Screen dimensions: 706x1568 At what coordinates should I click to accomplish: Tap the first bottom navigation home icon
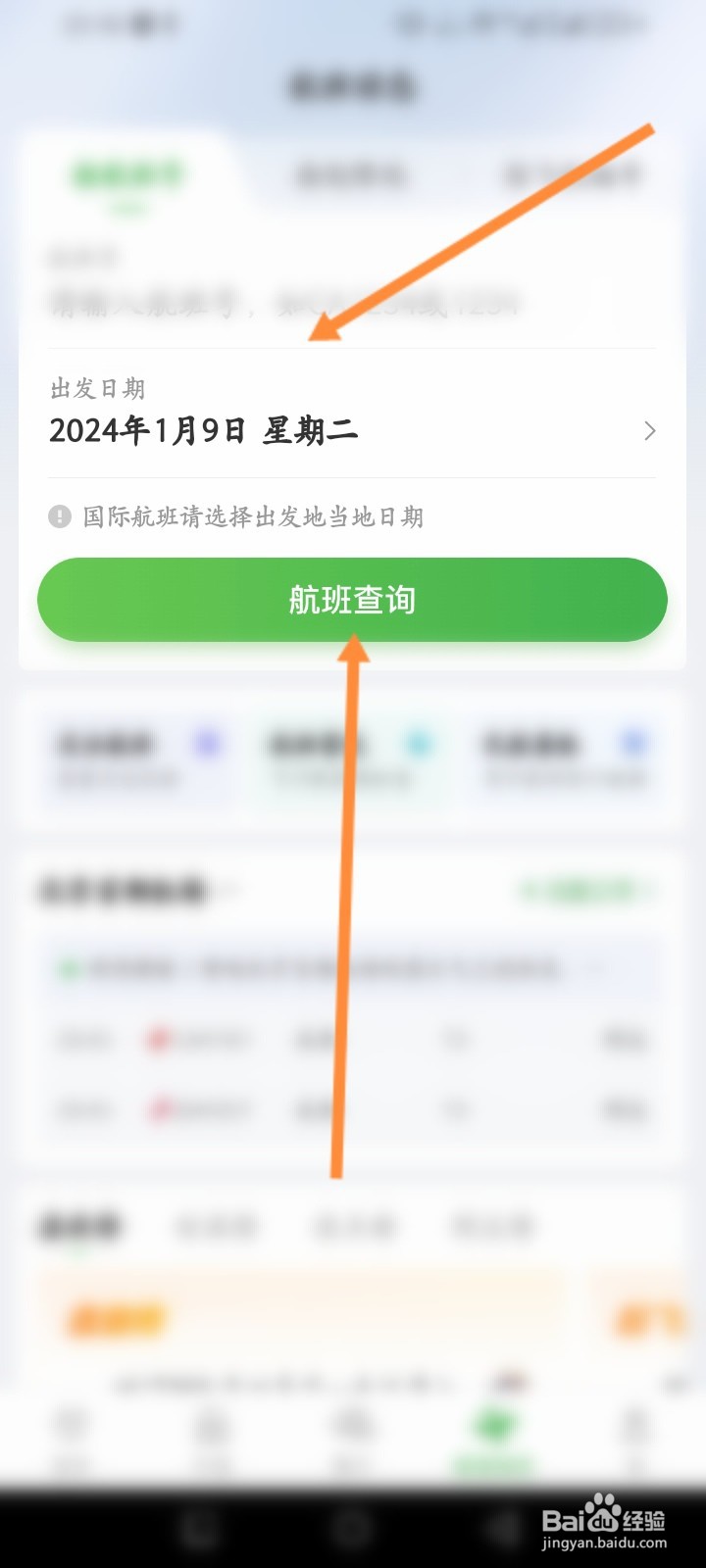(x=69, y=1431)
